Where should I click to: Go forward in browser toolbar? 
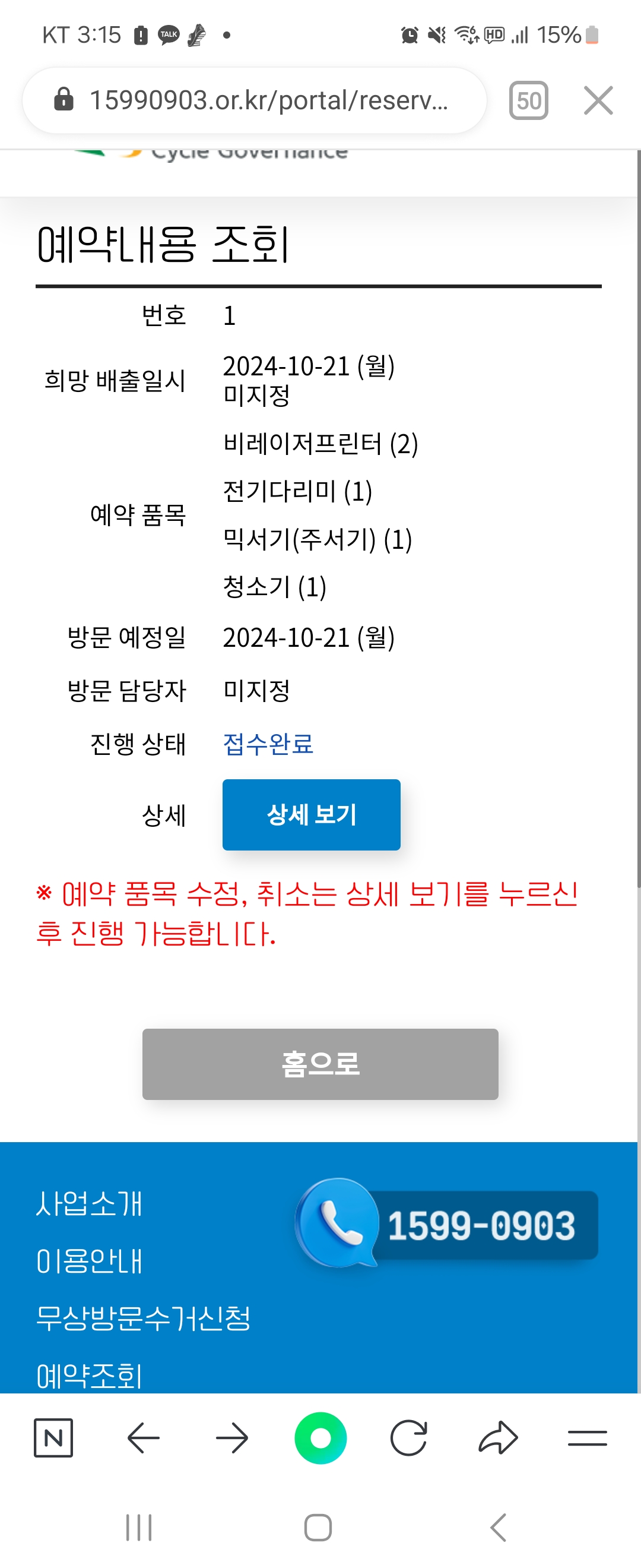(x=231, y=1438)
